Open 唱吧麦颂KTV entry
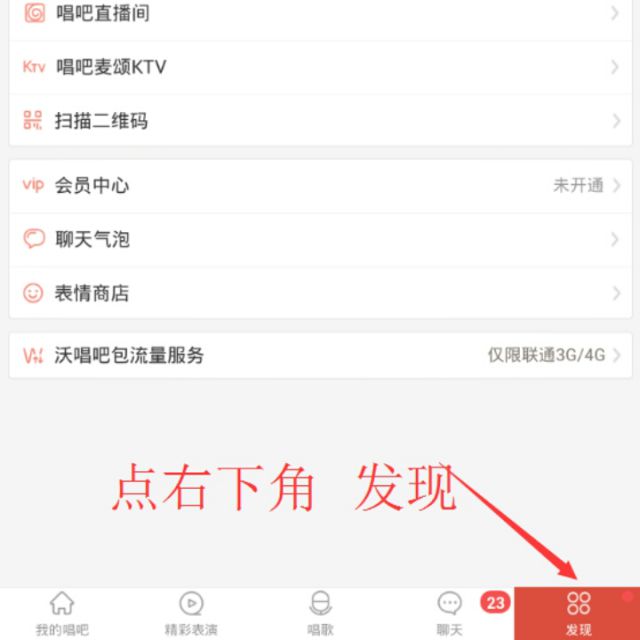 (x=320, y=67)
